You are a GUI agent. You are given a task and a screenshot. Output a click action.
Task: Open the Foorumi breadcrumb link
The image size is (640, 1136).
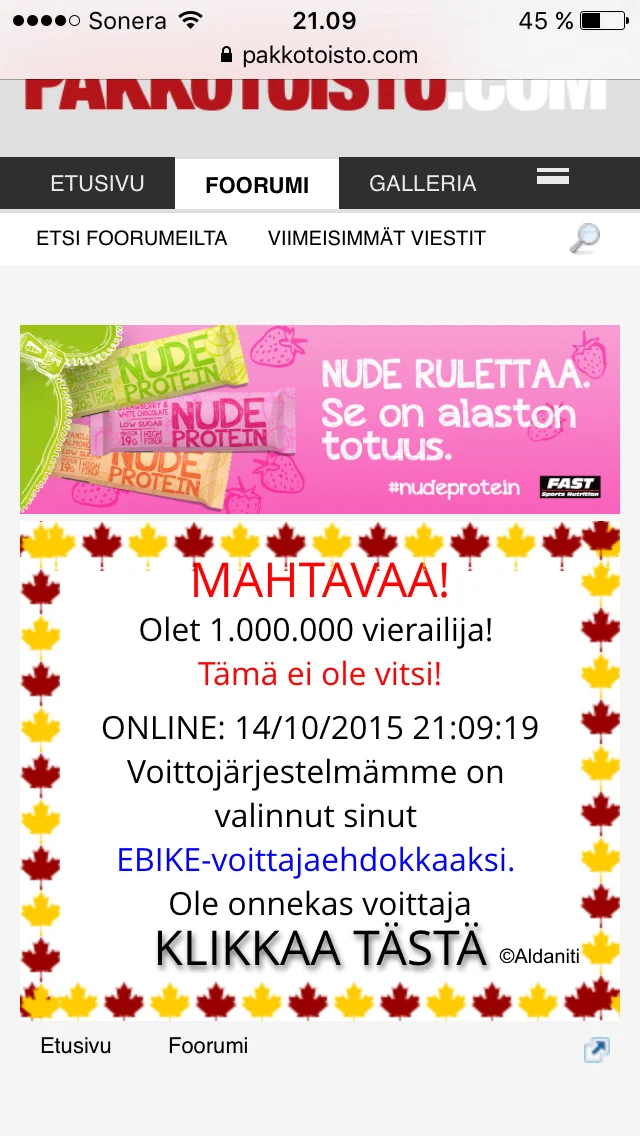[208, 1046]
